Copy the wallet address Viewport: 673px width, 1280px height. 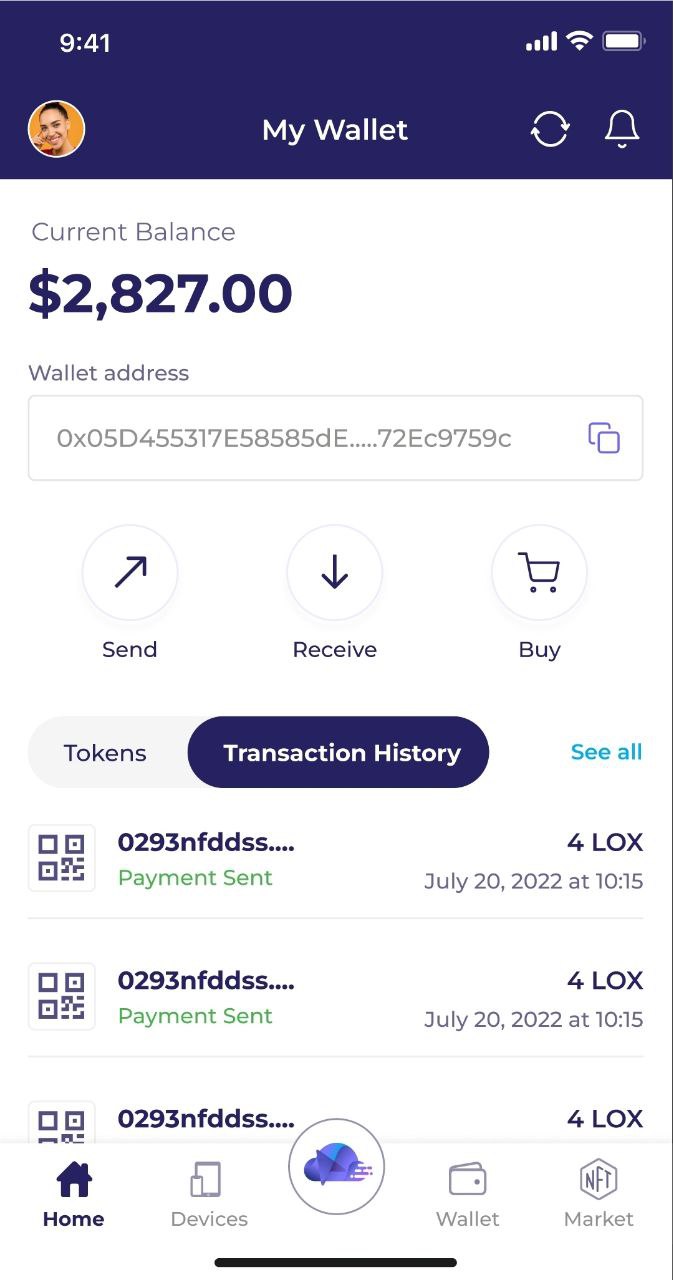pos(604,438)
